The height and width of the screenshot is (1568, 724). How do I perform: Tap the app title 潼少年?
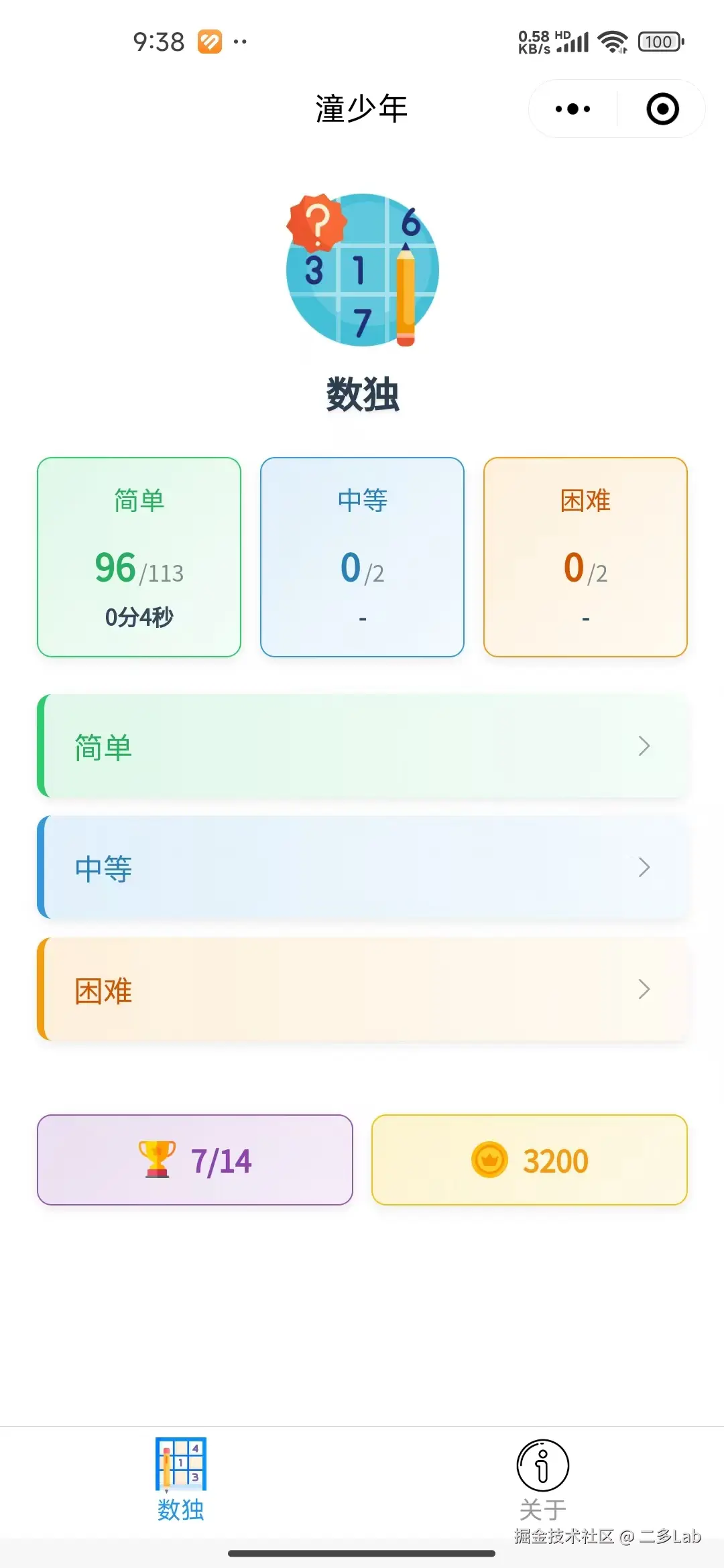(362, 109)
